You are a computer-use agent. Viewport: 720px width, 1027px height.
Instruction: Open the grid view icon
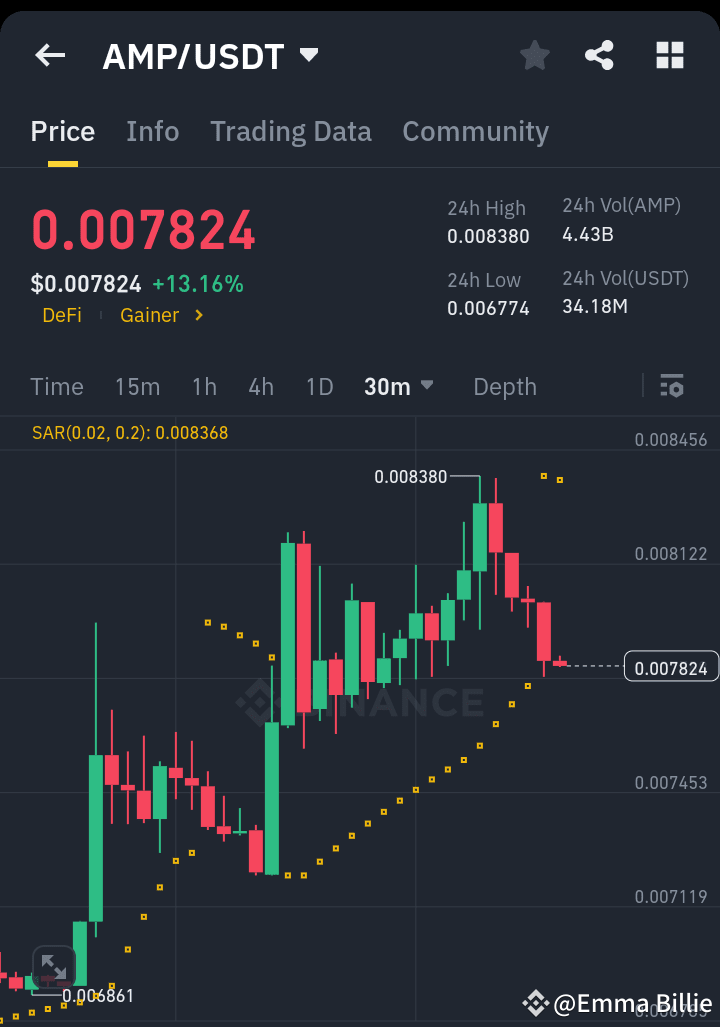[x=668, y=56]
